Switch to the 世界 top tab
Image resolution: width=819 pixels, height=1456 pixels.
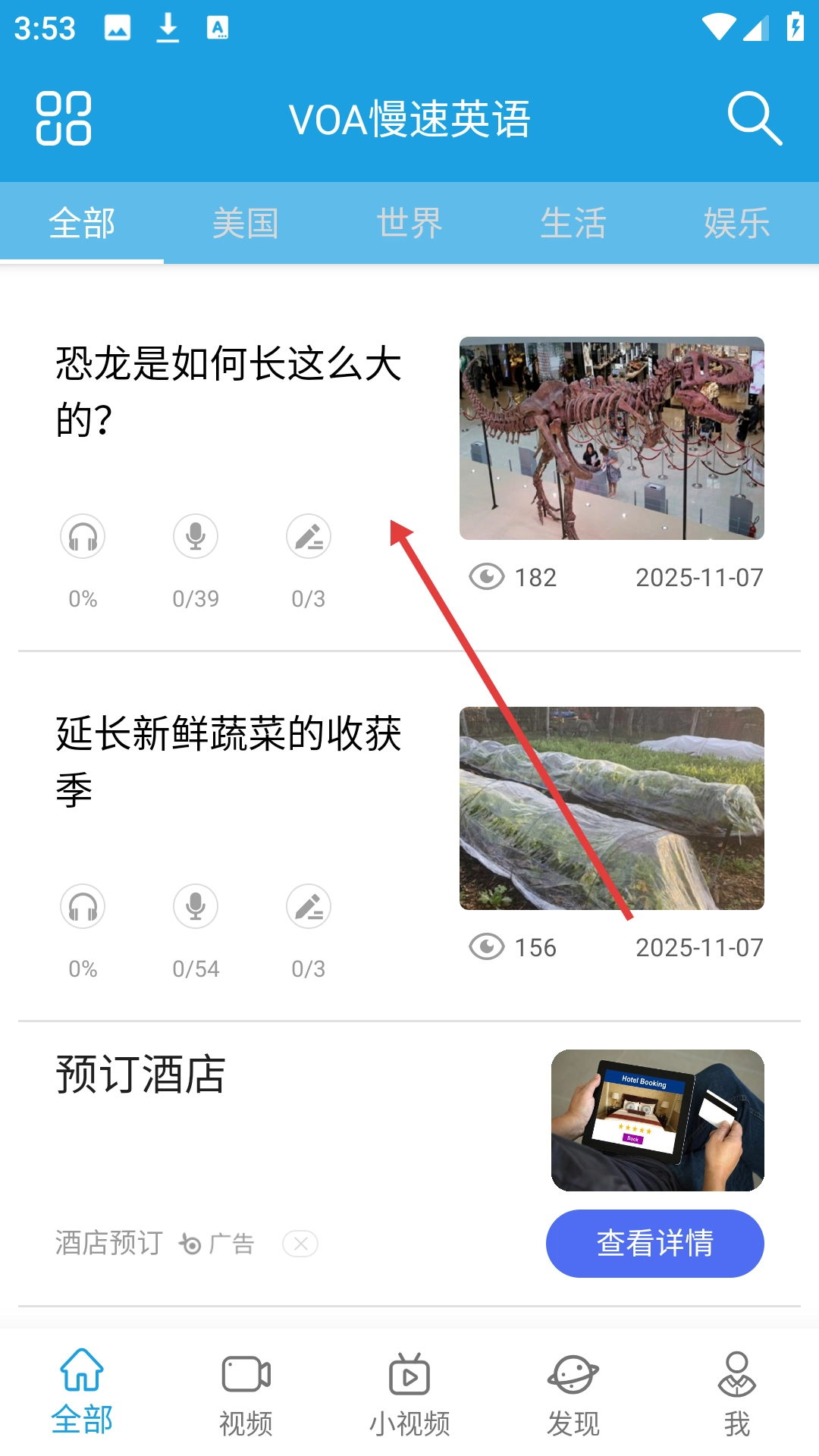[409, 223]
